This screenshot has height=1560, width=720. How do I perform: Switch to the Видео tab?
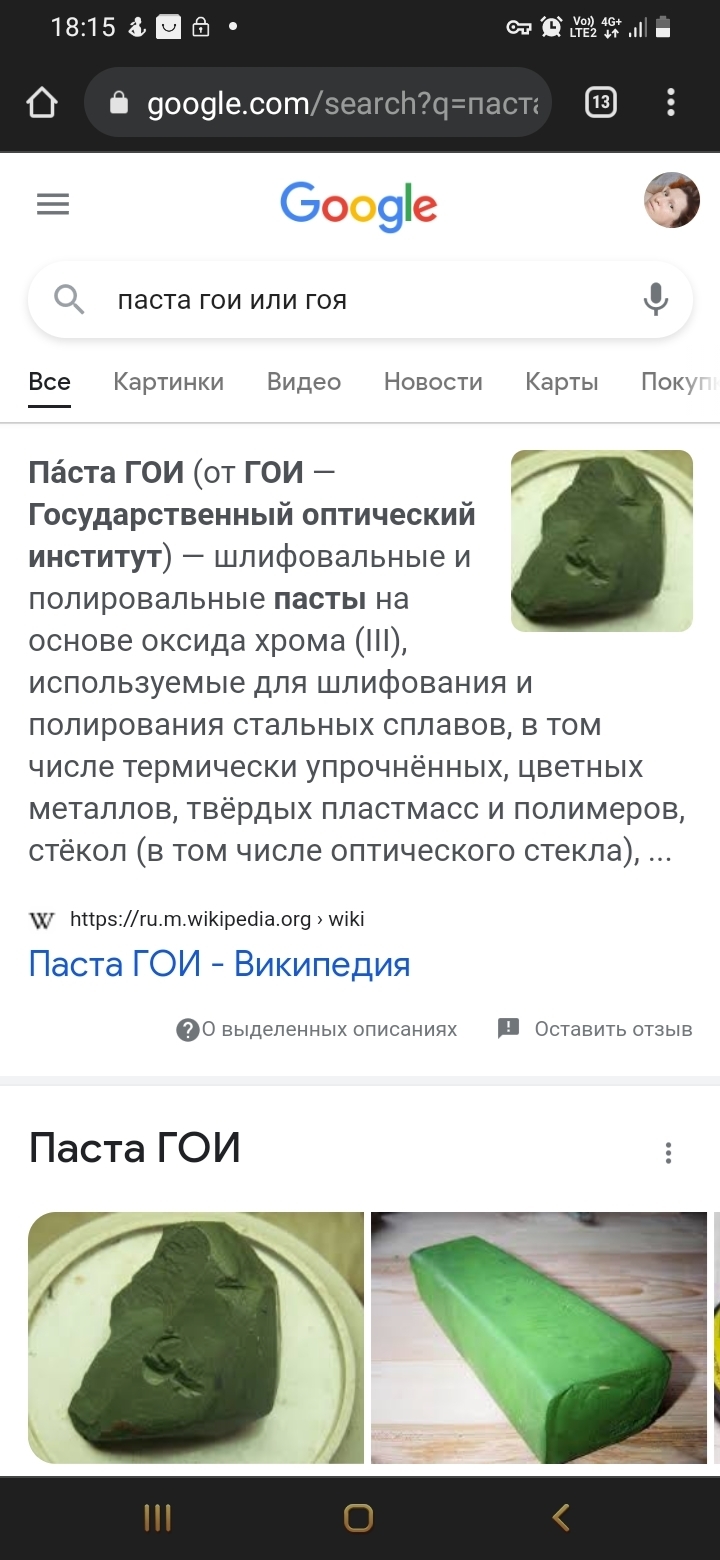(x=304, y=381)
